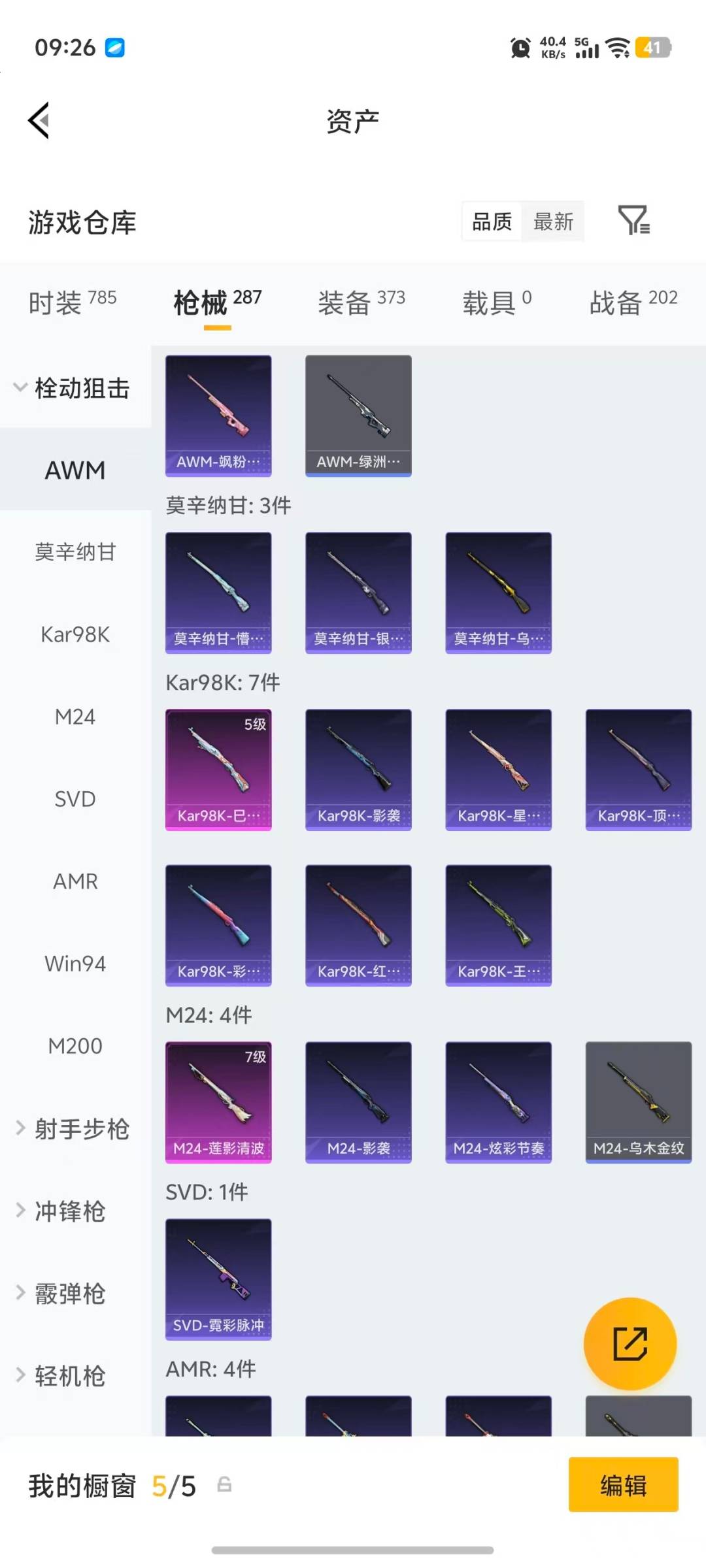Select Kar98K in the left sidebar
This screenshot has height=1568, width=706.
[x=75, y=634]
